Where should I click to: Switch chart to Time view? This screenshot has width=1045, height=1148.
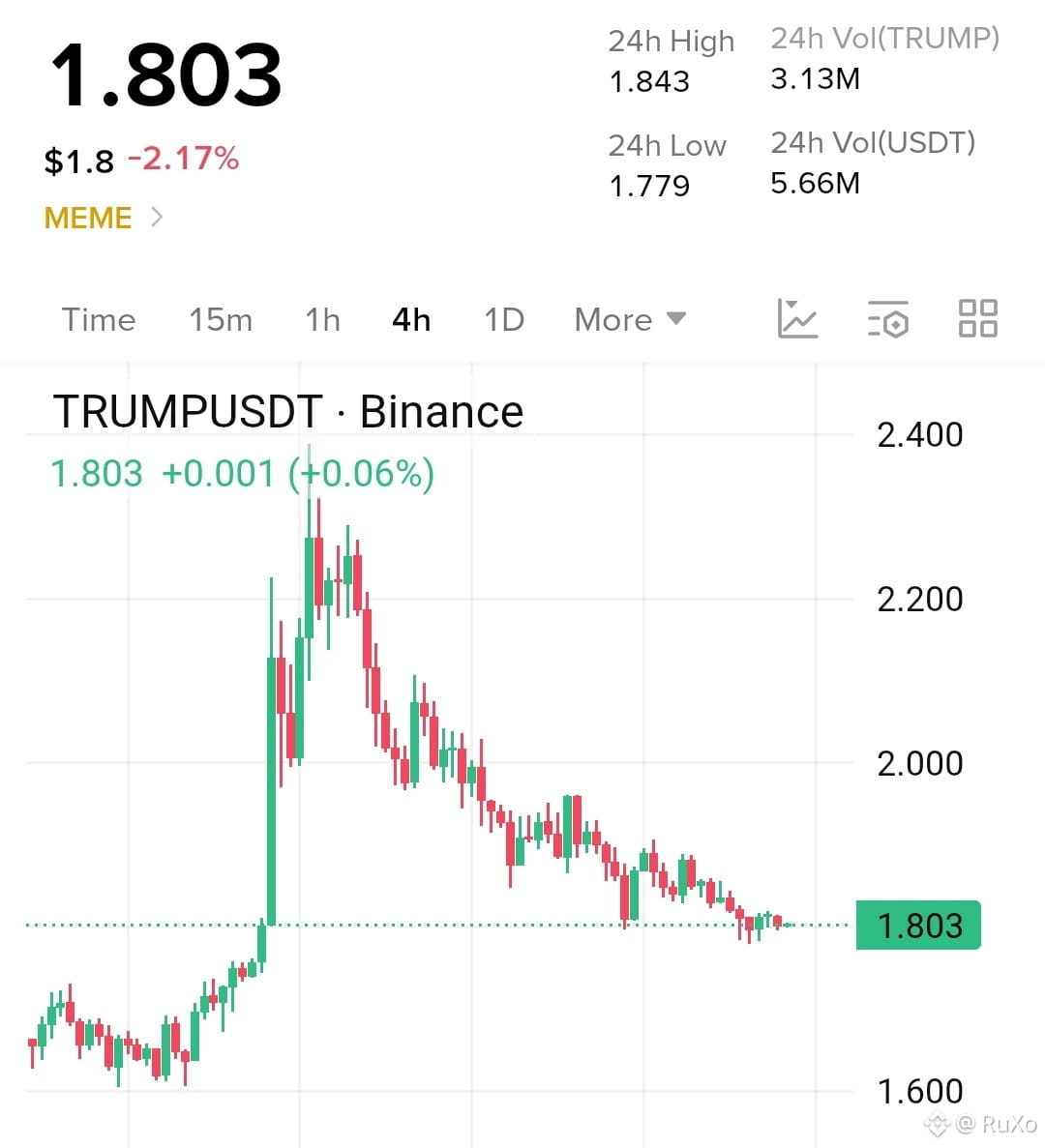pos(99,320)
